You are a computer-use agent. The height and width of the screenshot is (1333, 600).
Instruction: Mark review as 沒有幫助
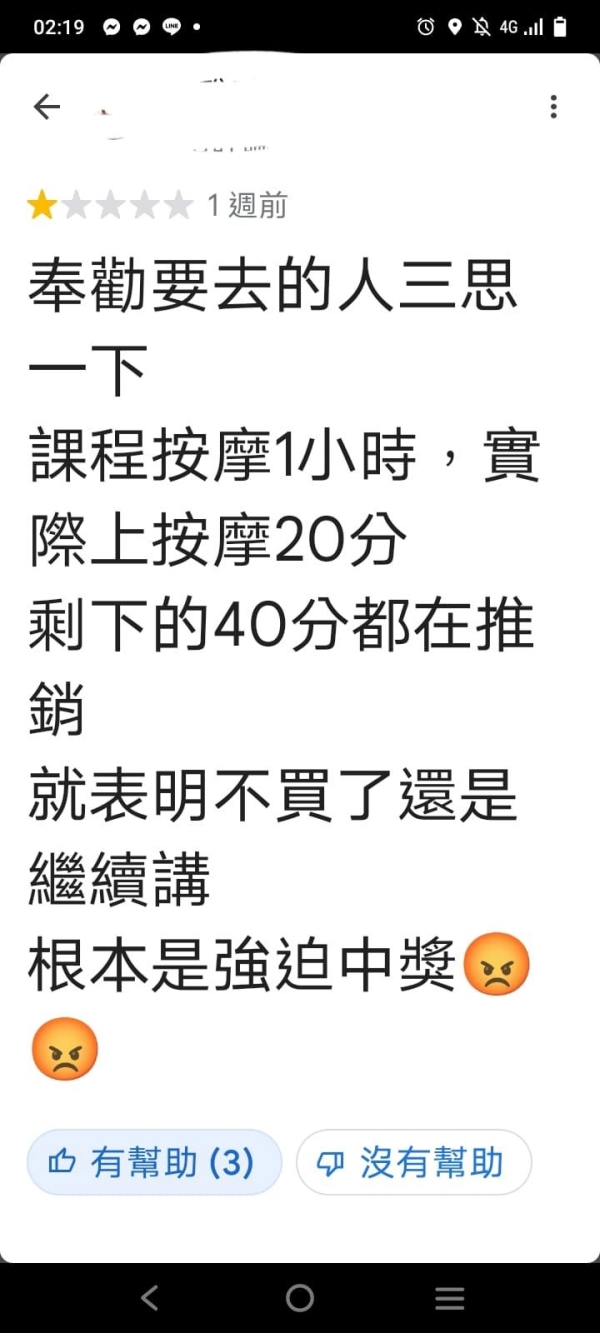pyautogui.click(x=413, y=1162)
